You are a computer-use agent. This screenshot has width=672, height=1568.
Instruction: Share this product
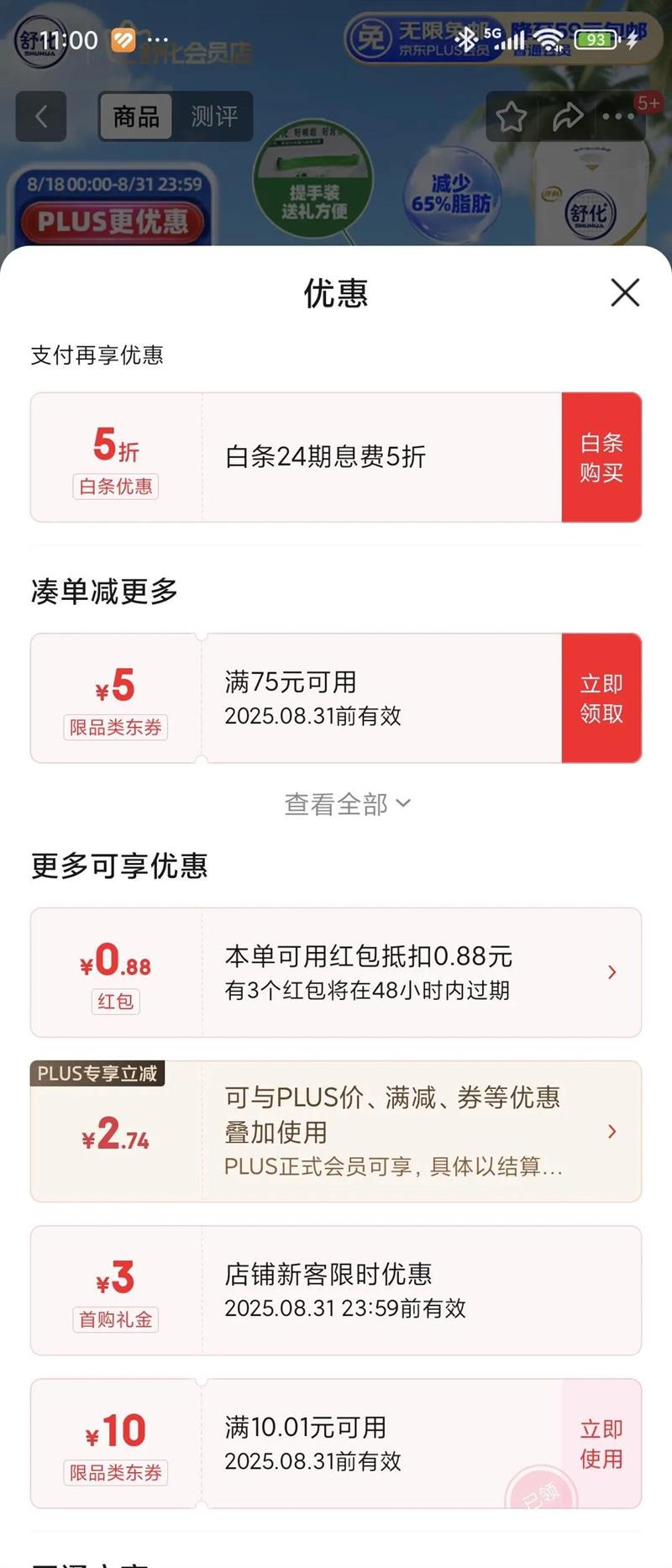point(568,117)
